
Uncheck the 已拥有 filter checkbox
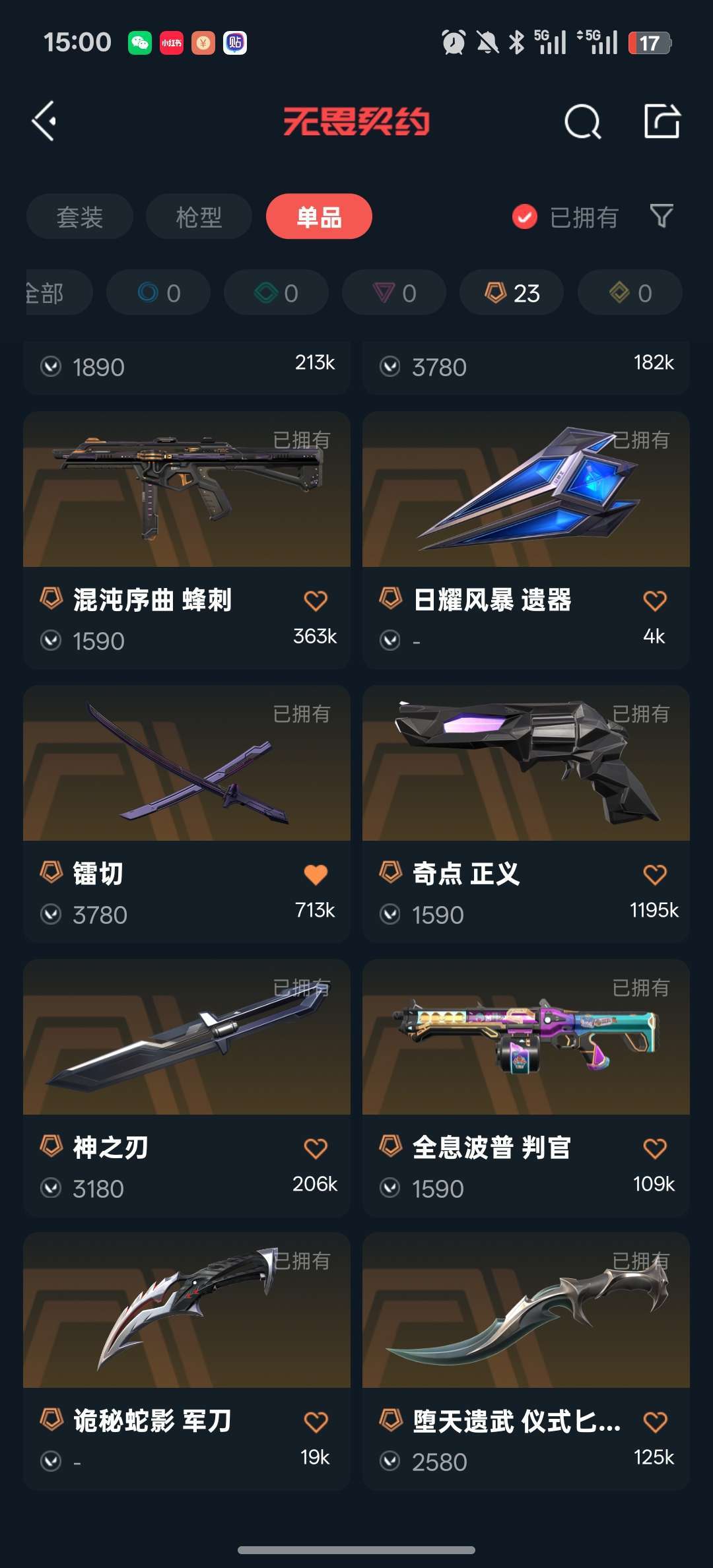[x=525, y=216]
